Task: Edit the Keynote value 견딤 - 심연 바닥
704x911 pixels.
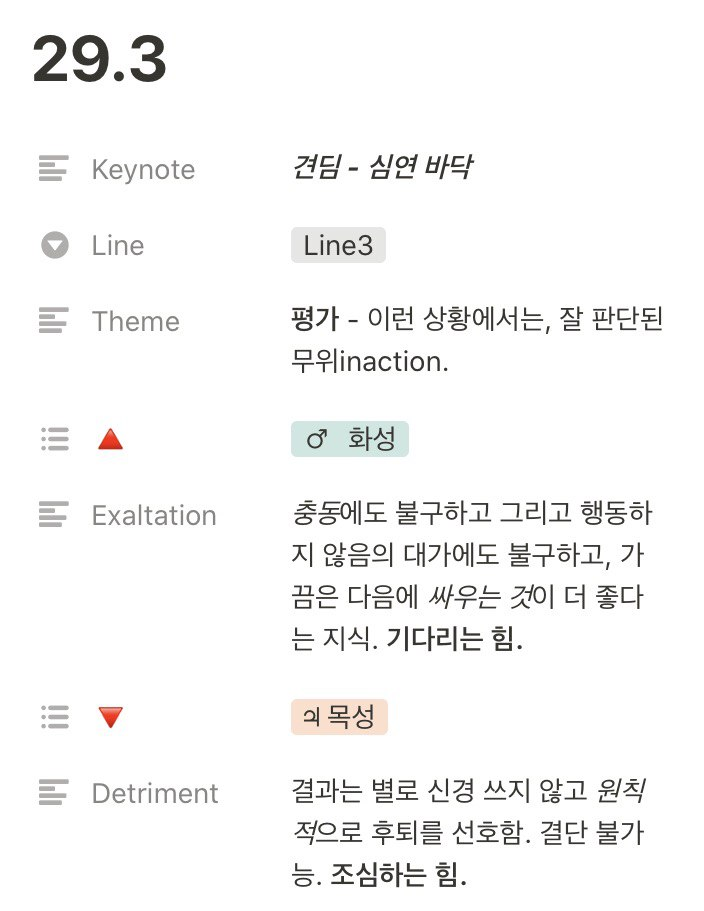Action: [x=382, y=168]
